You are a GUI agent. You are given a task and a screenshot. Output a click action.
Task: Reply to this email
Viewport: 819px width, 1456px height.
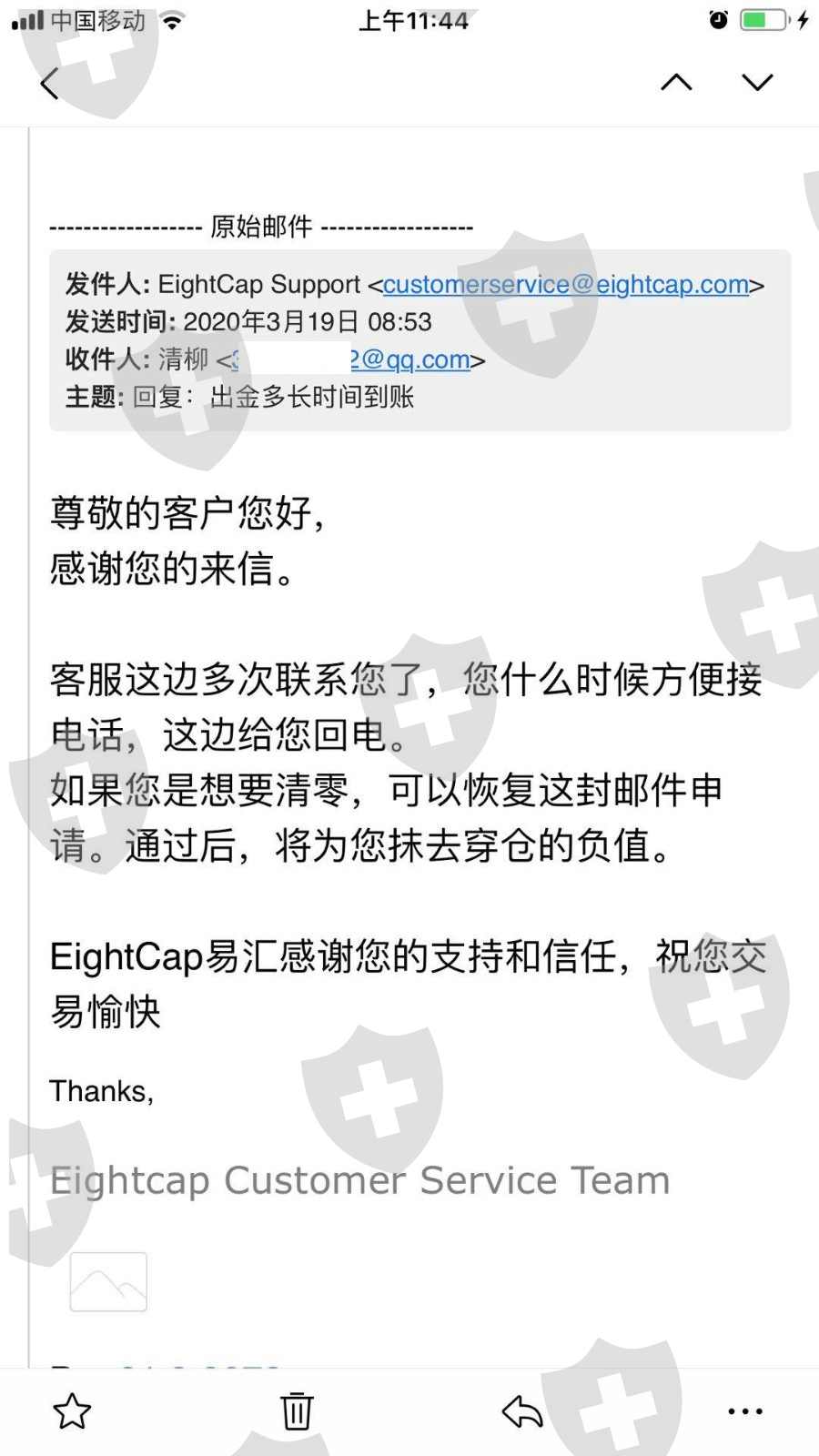521,1411
